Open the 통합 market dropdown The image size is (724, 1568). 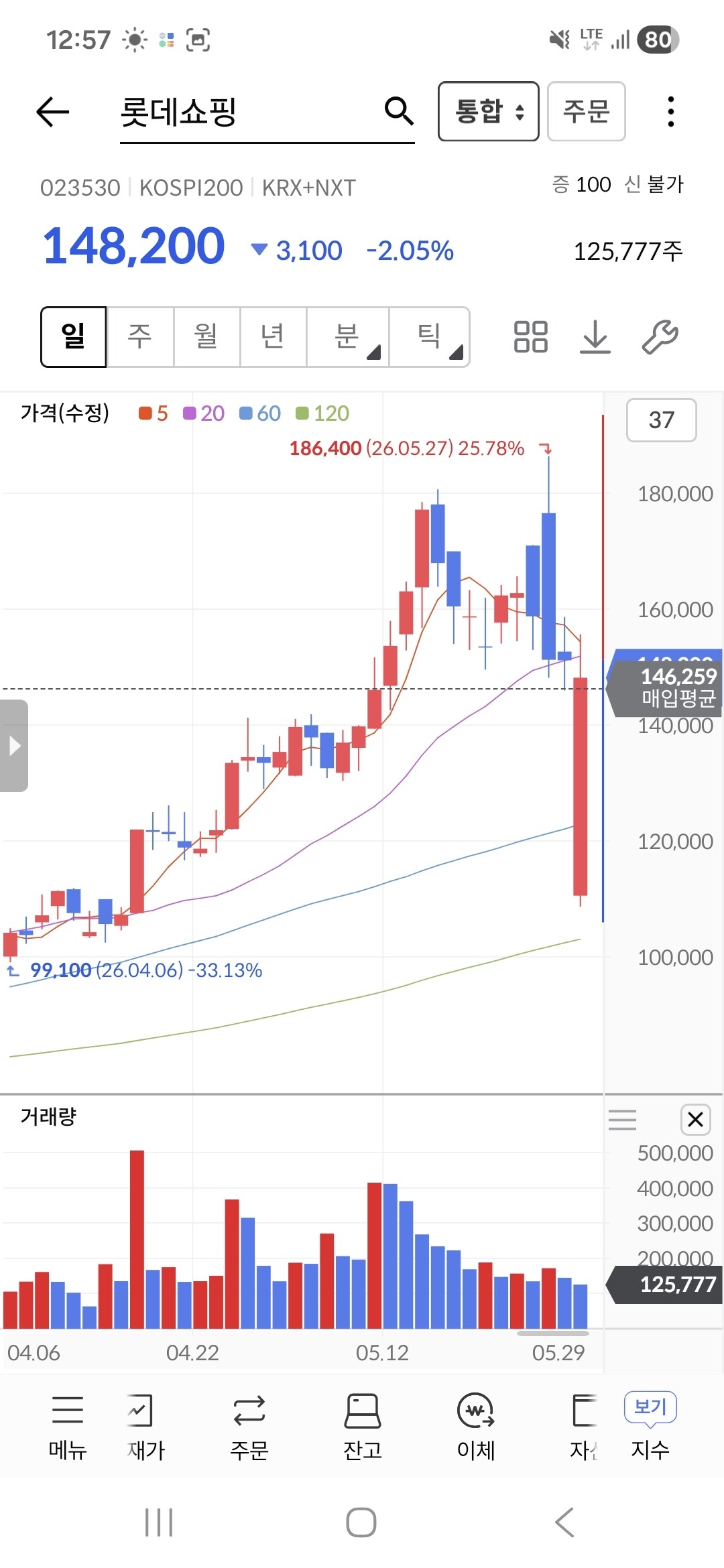pos(489,111)
